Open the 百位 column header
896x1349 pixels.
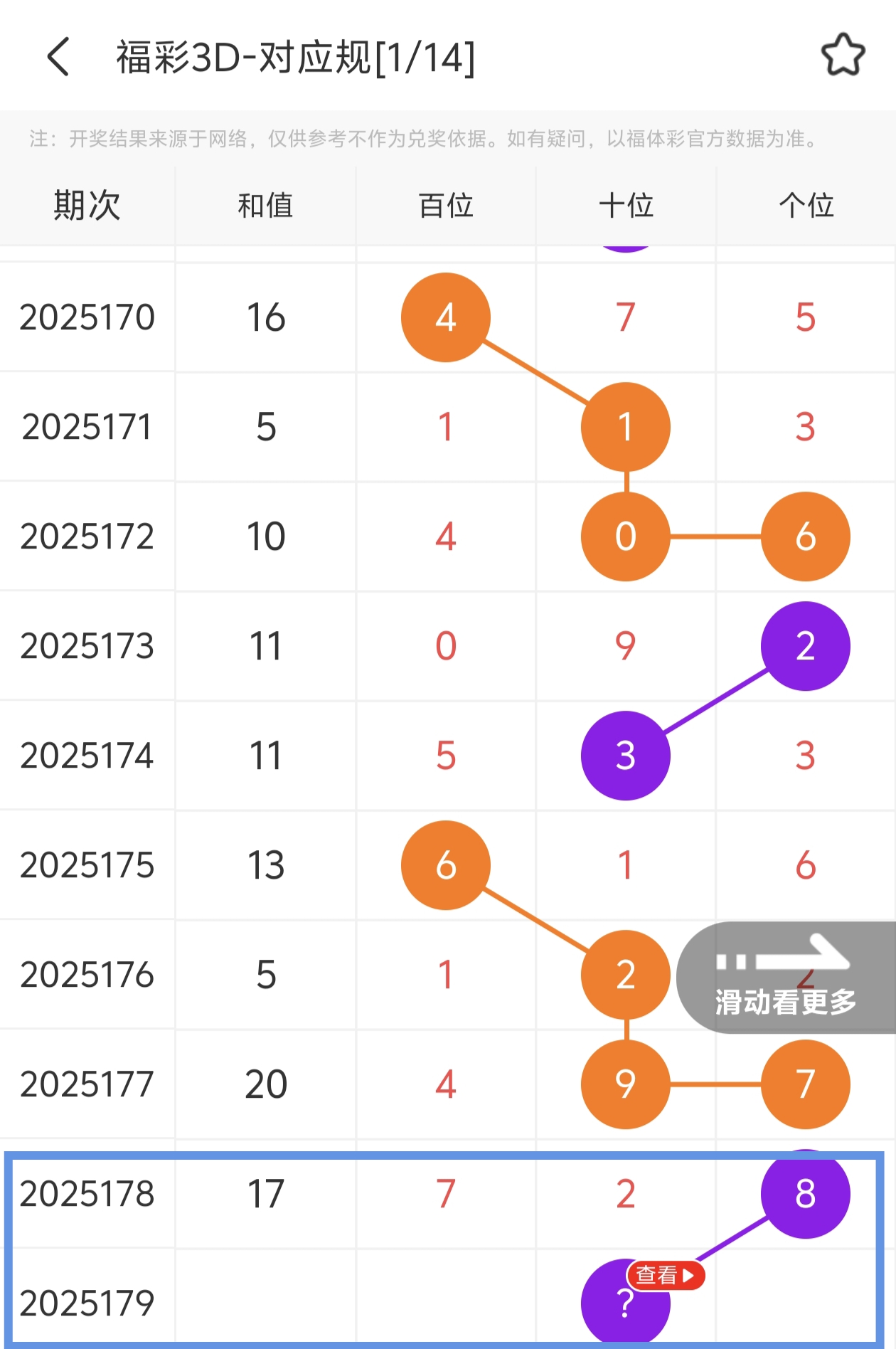tap(445, 206)
